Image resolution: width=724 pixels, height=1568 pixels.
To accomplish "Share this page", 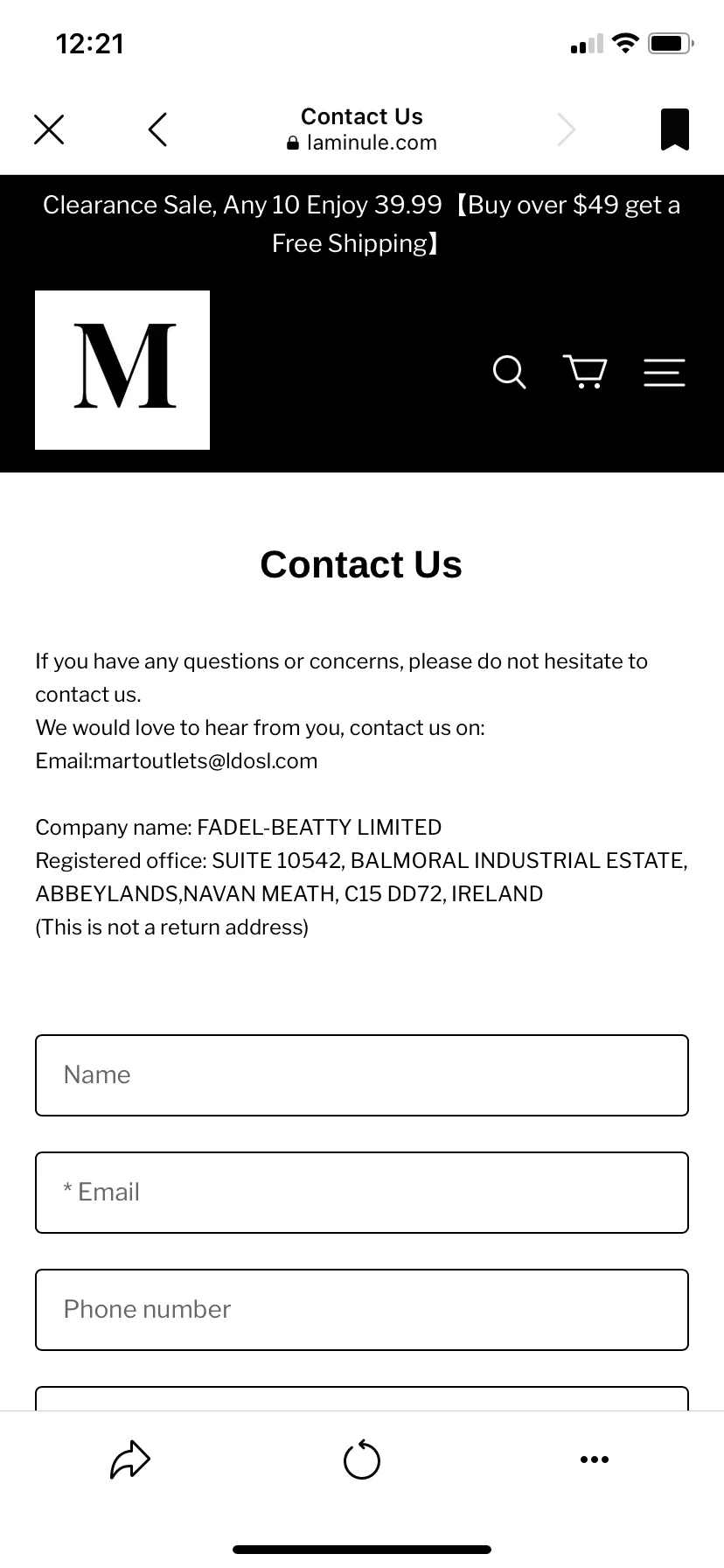I will [130, 1459].
